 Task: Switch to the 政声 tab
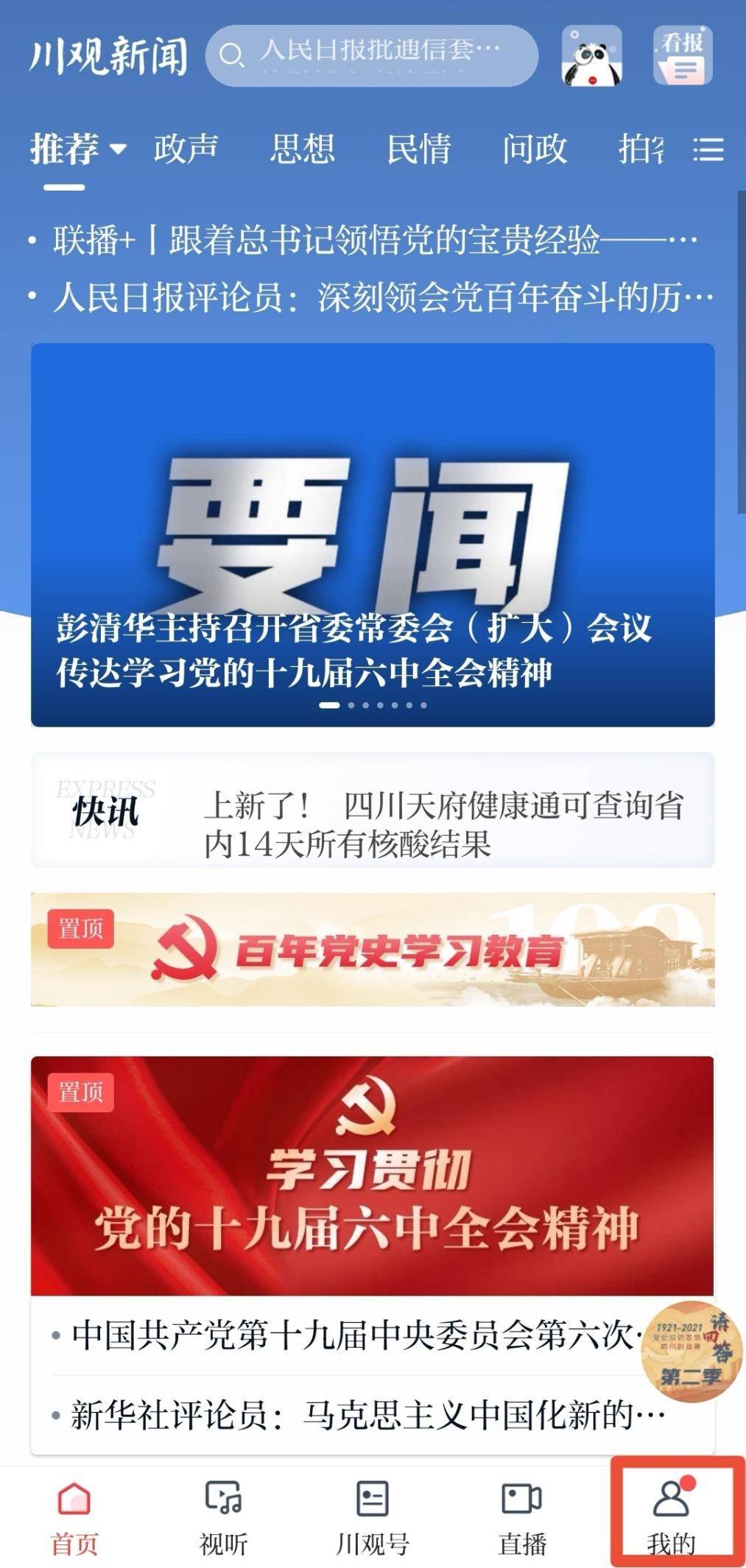point(186,149)
